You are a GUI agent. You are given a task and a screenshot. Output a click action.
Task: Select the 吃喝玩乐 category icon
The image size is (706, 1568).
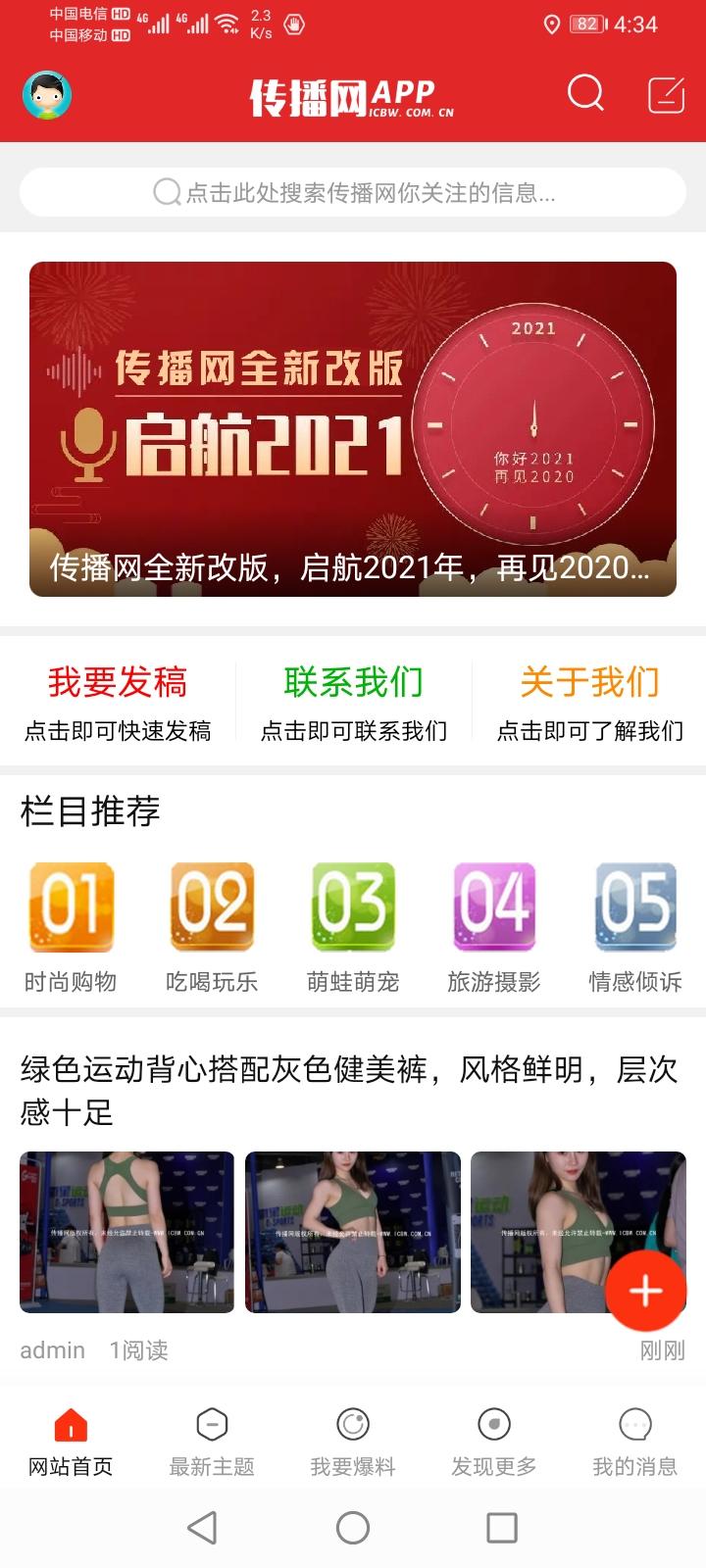click(x=212, y=908)
